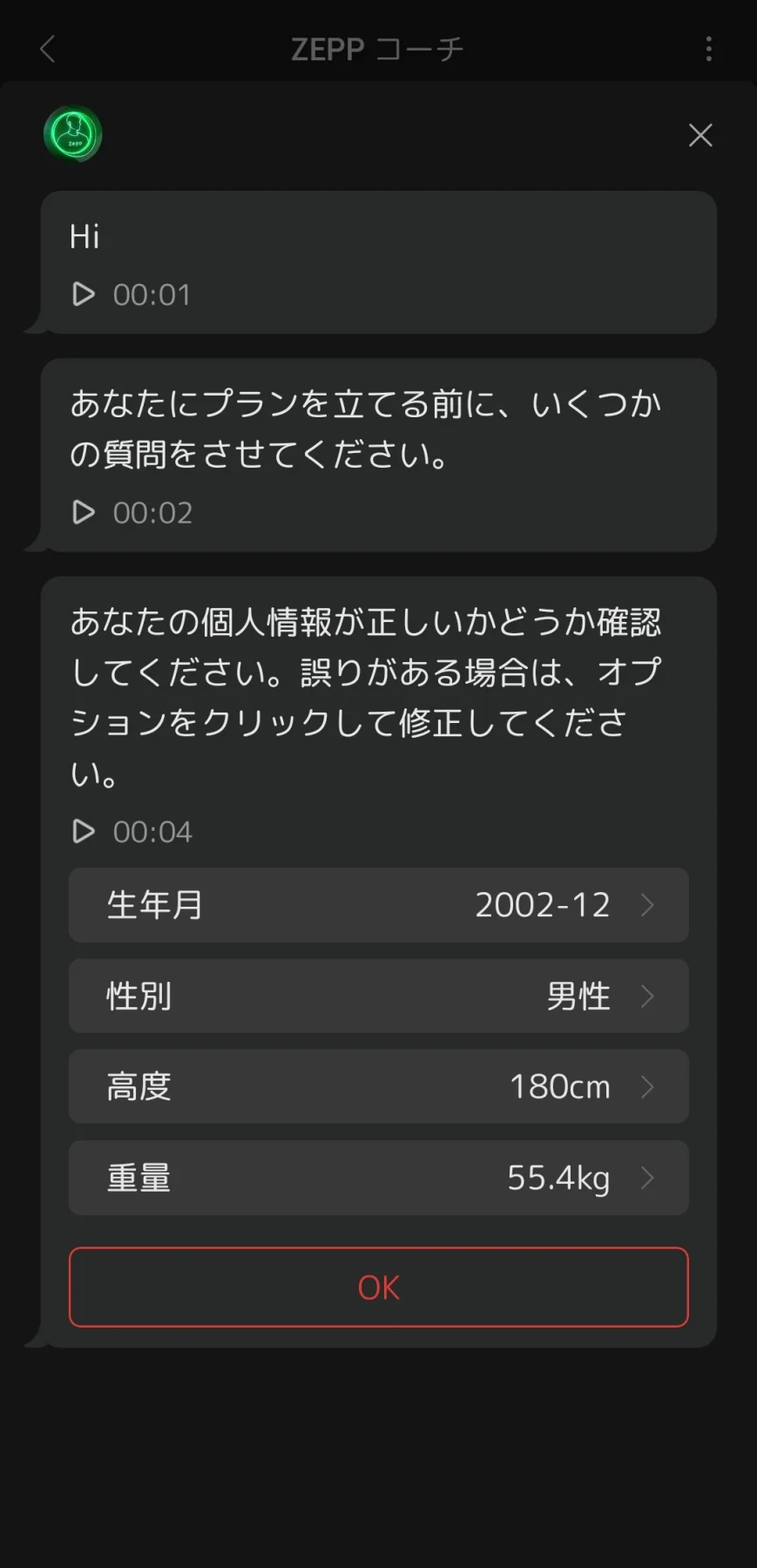
Task: Go back from ZEPP コーチ screen
Action: tap(48, 49)
